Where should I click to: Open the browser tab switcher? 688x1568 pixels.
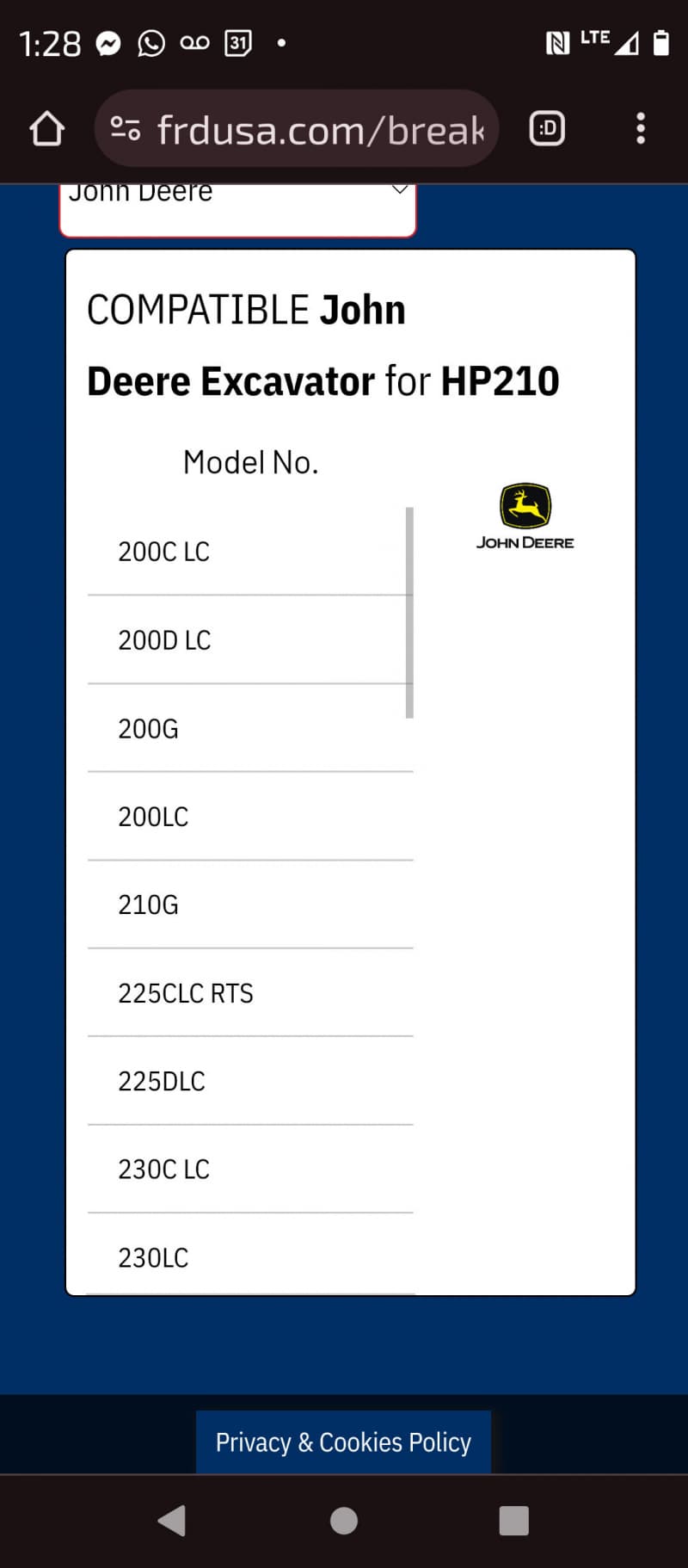(547, 129)
